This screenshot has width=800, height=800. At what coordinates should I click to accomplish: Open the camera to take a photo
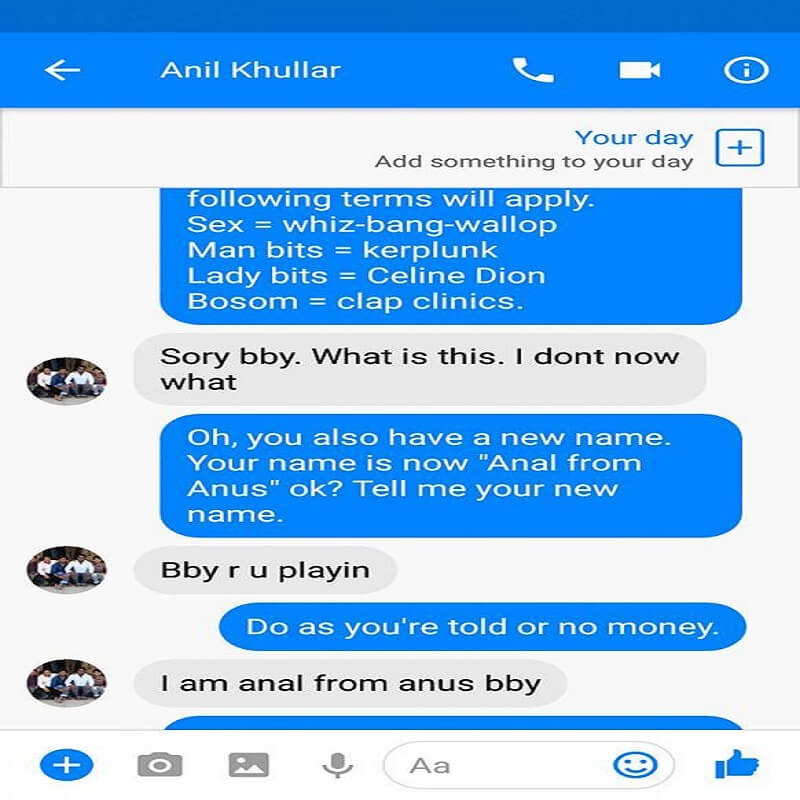(160, 766)
